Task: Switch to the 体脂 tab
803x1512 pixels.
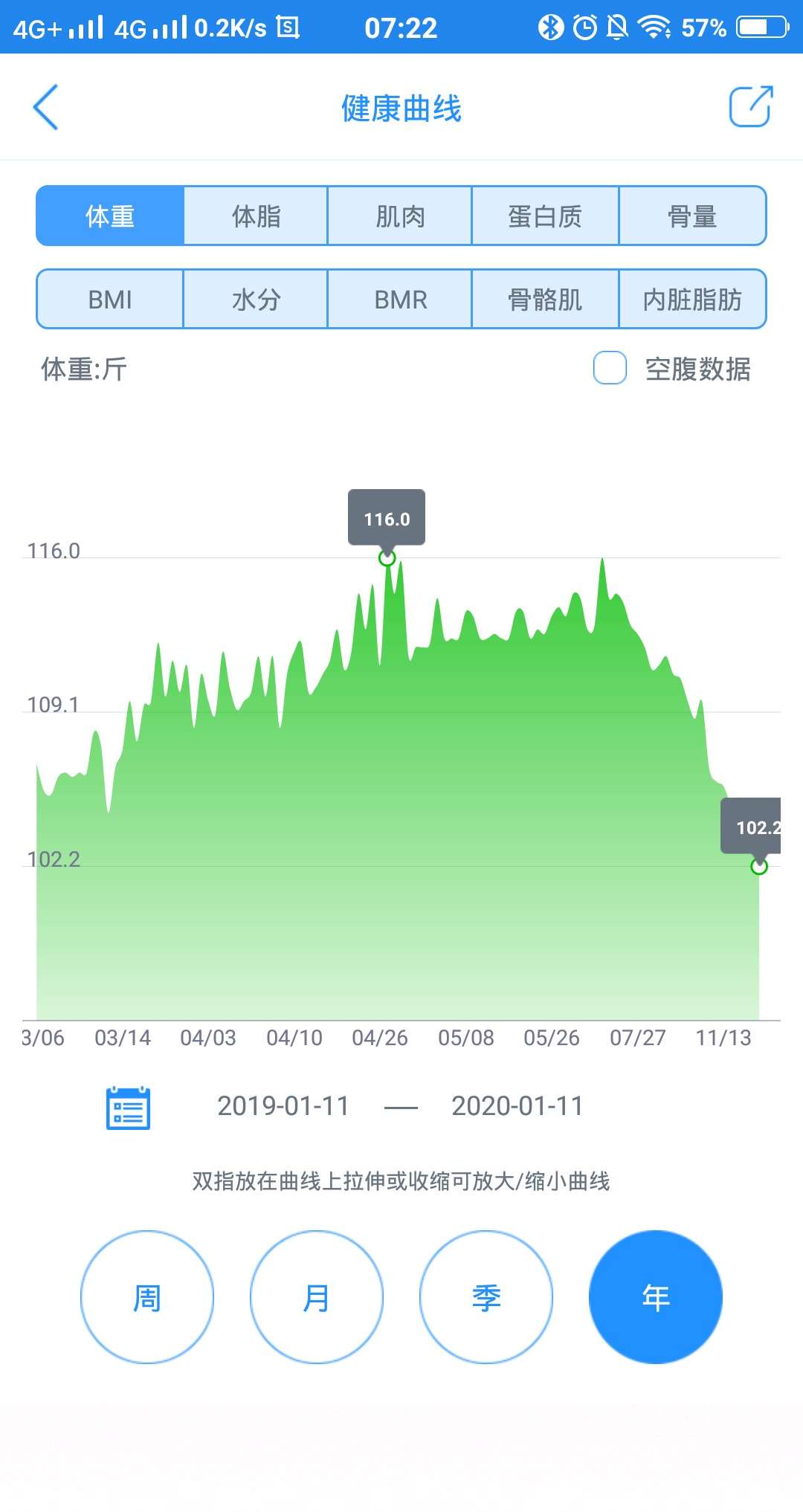Action: click(x=253, y=215)
